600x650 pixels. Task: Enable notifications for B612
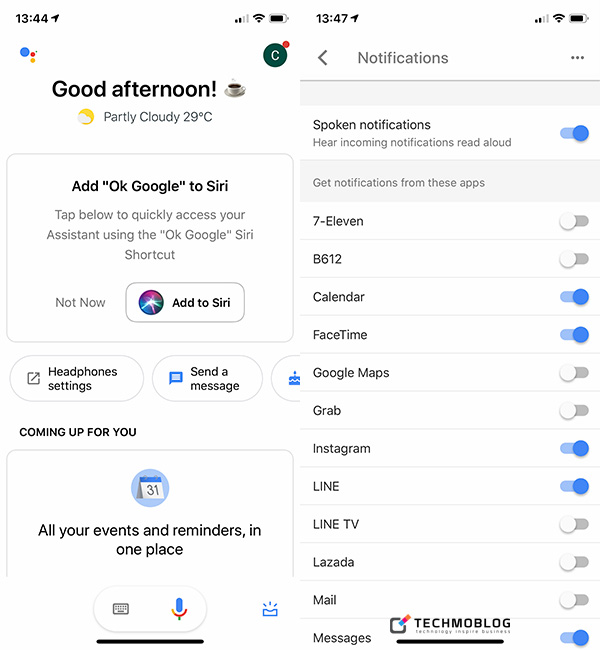573,259
